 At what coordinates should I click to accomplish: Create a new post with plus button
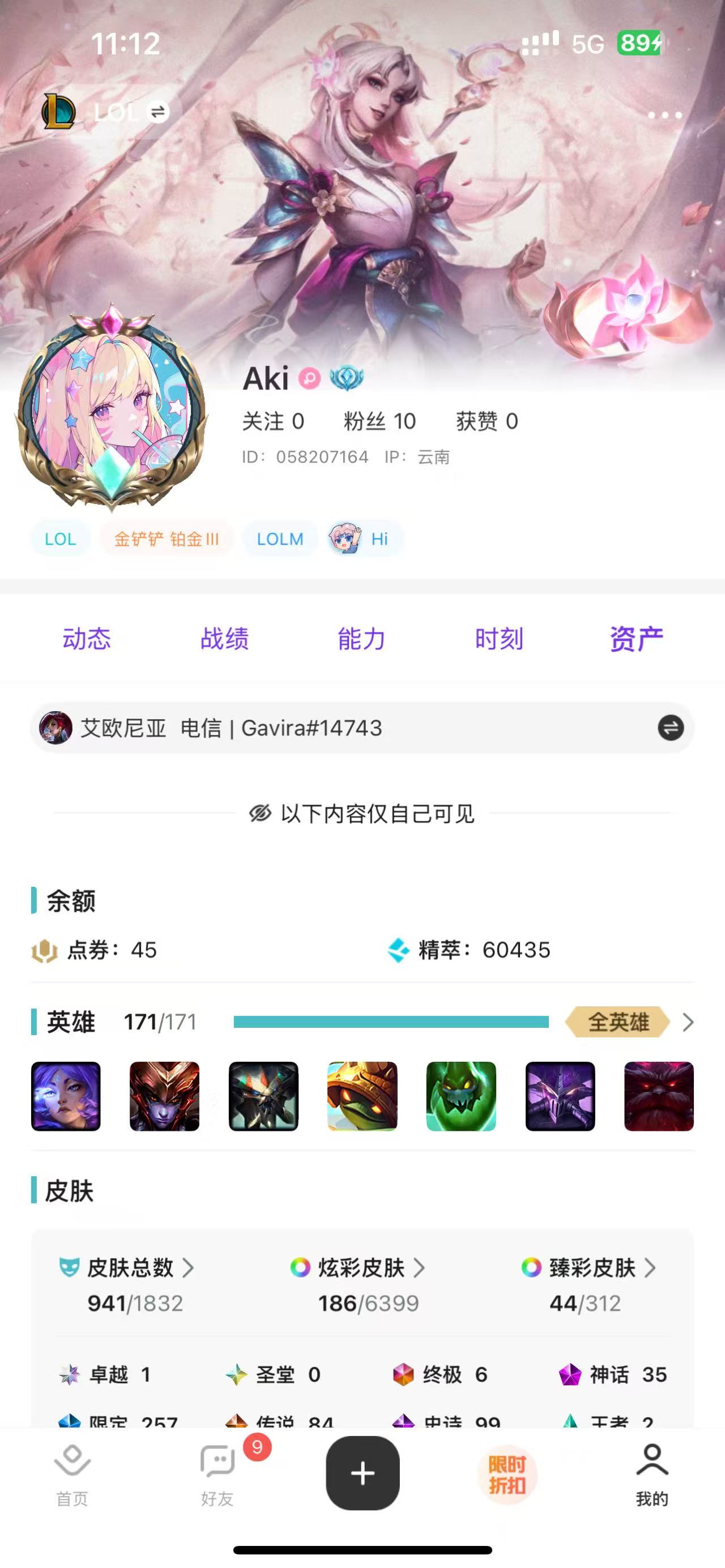click(363, 1473)
